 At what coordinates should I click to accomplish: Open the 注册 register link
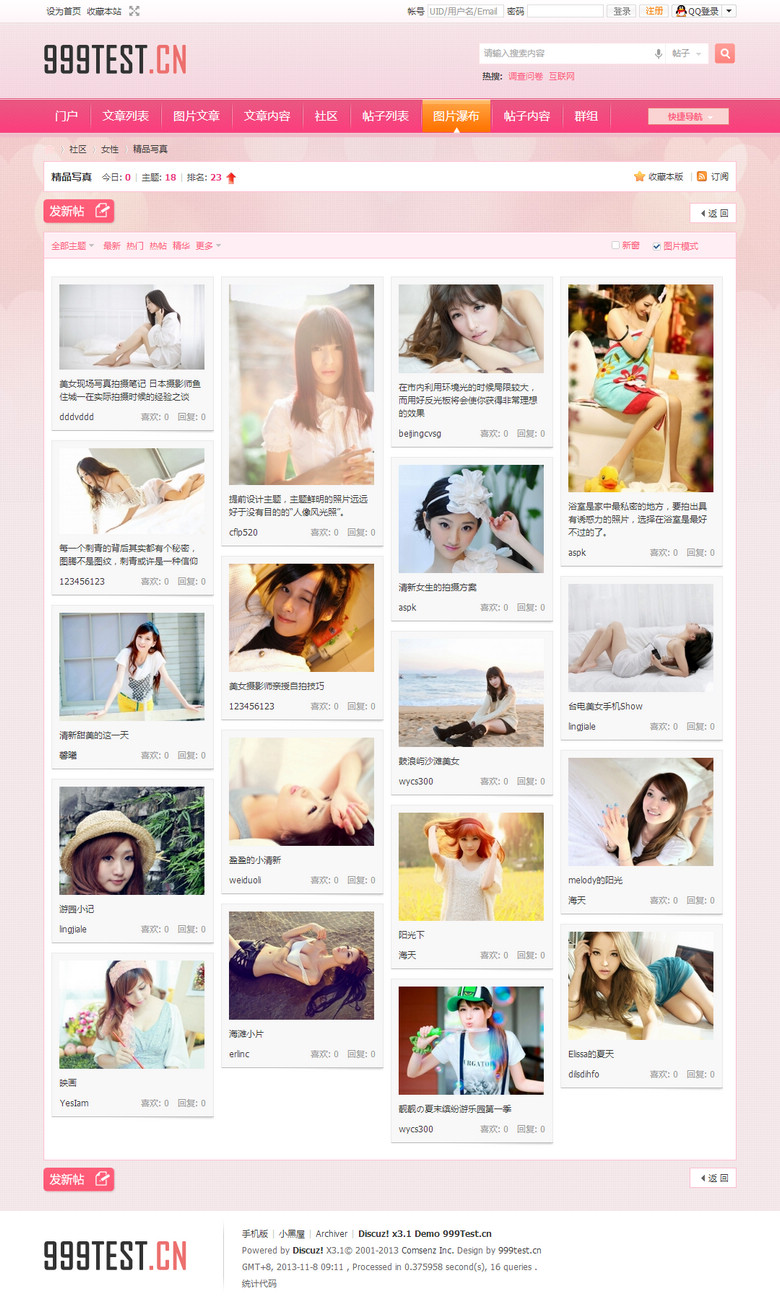tap(654, 11)
